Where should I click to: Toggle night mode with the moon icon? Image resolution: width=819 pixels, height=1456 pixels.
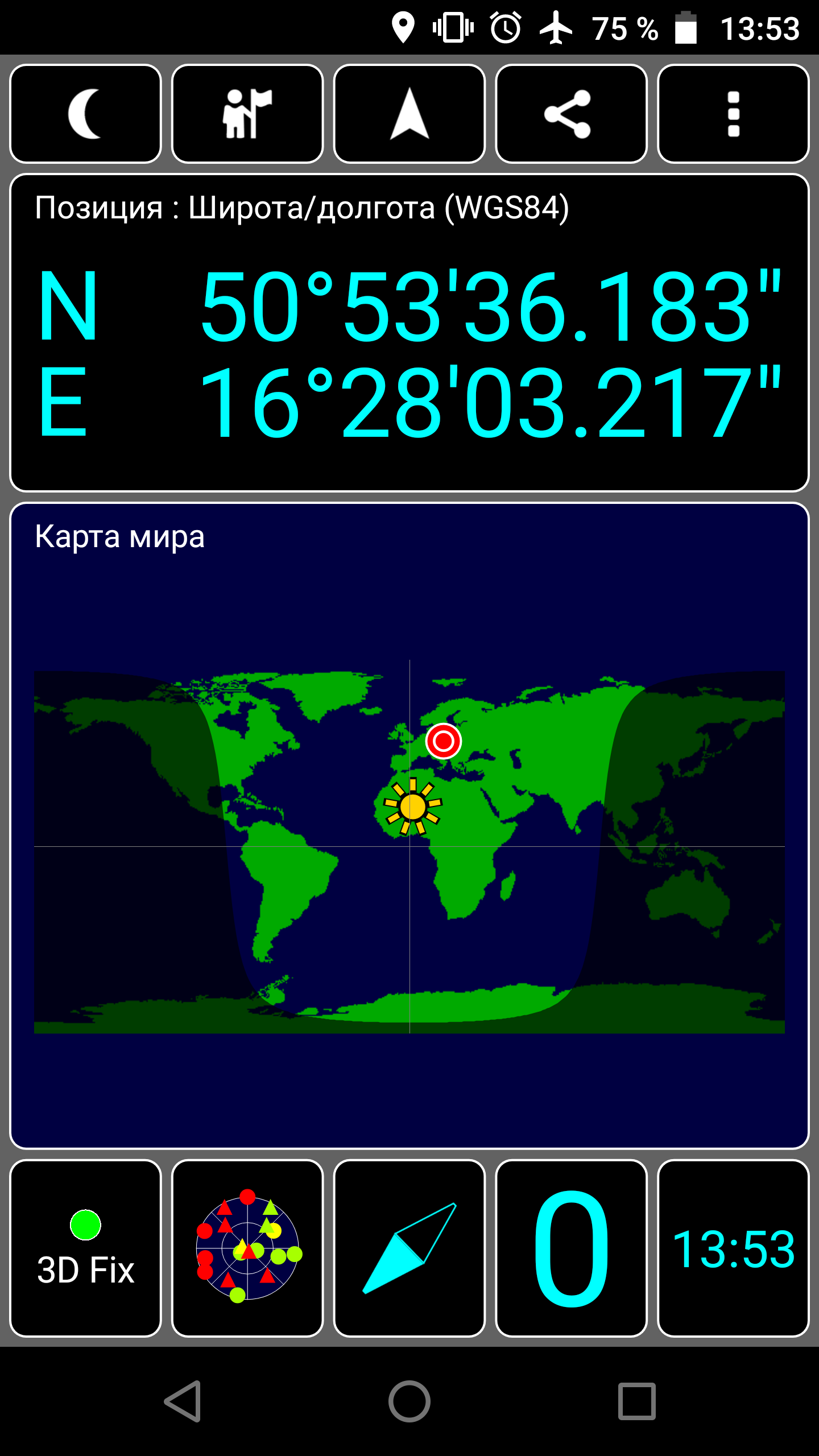[x=85, y=114]
